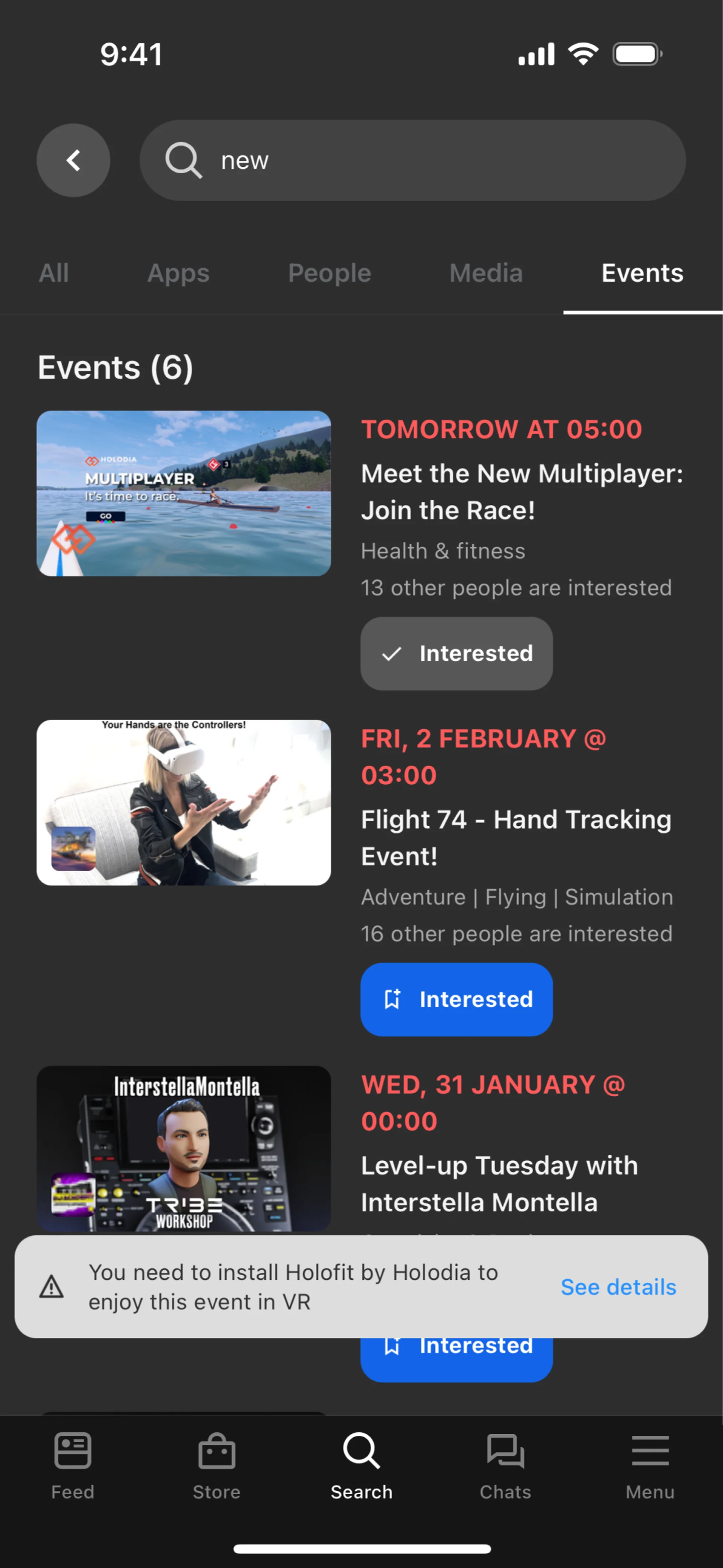Mark Interested for Flight 74 Hand Tracking Event

click(456, 999)
